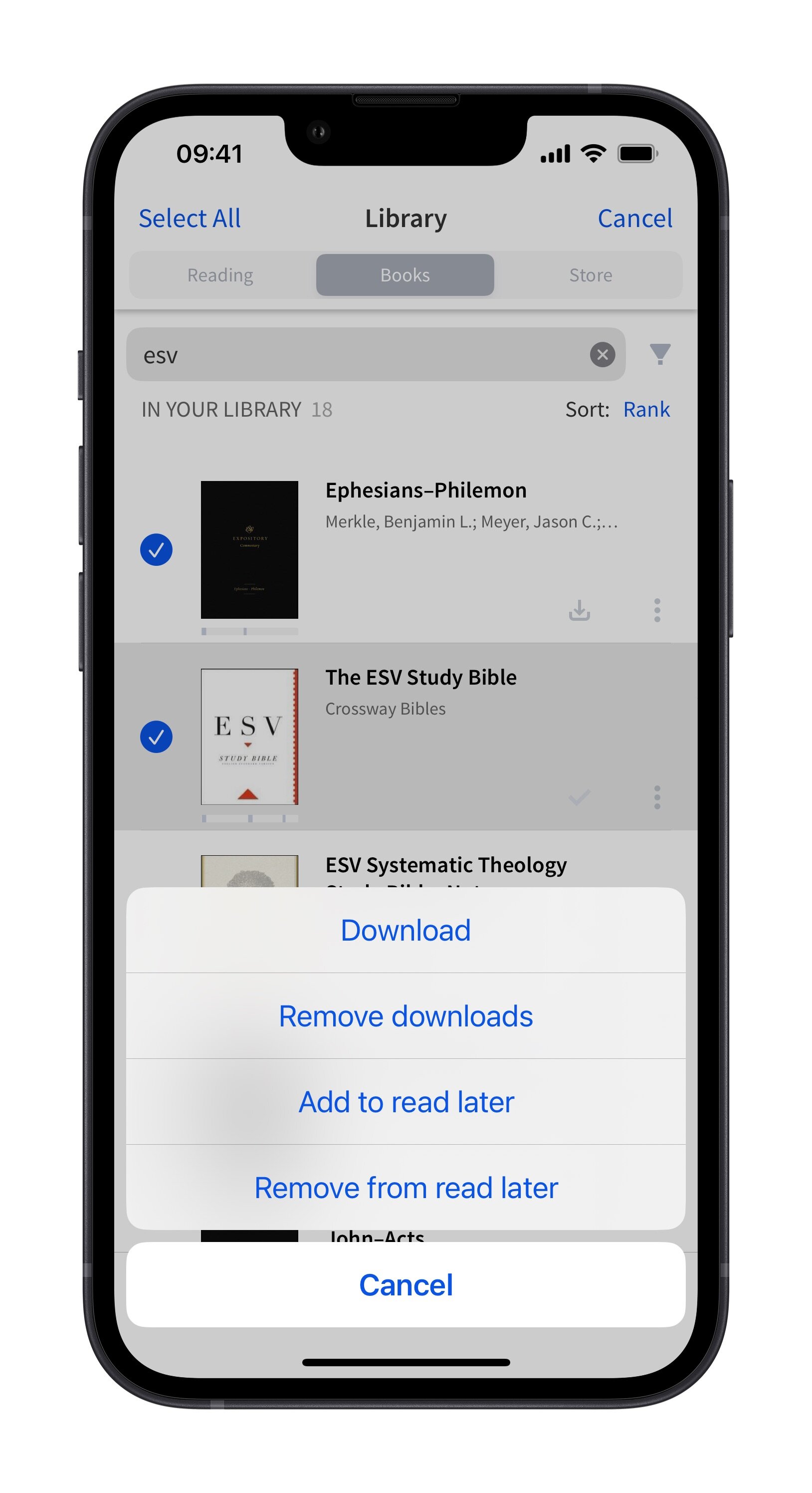
Task: Tap the esv search field
Action: click(359, 354)
